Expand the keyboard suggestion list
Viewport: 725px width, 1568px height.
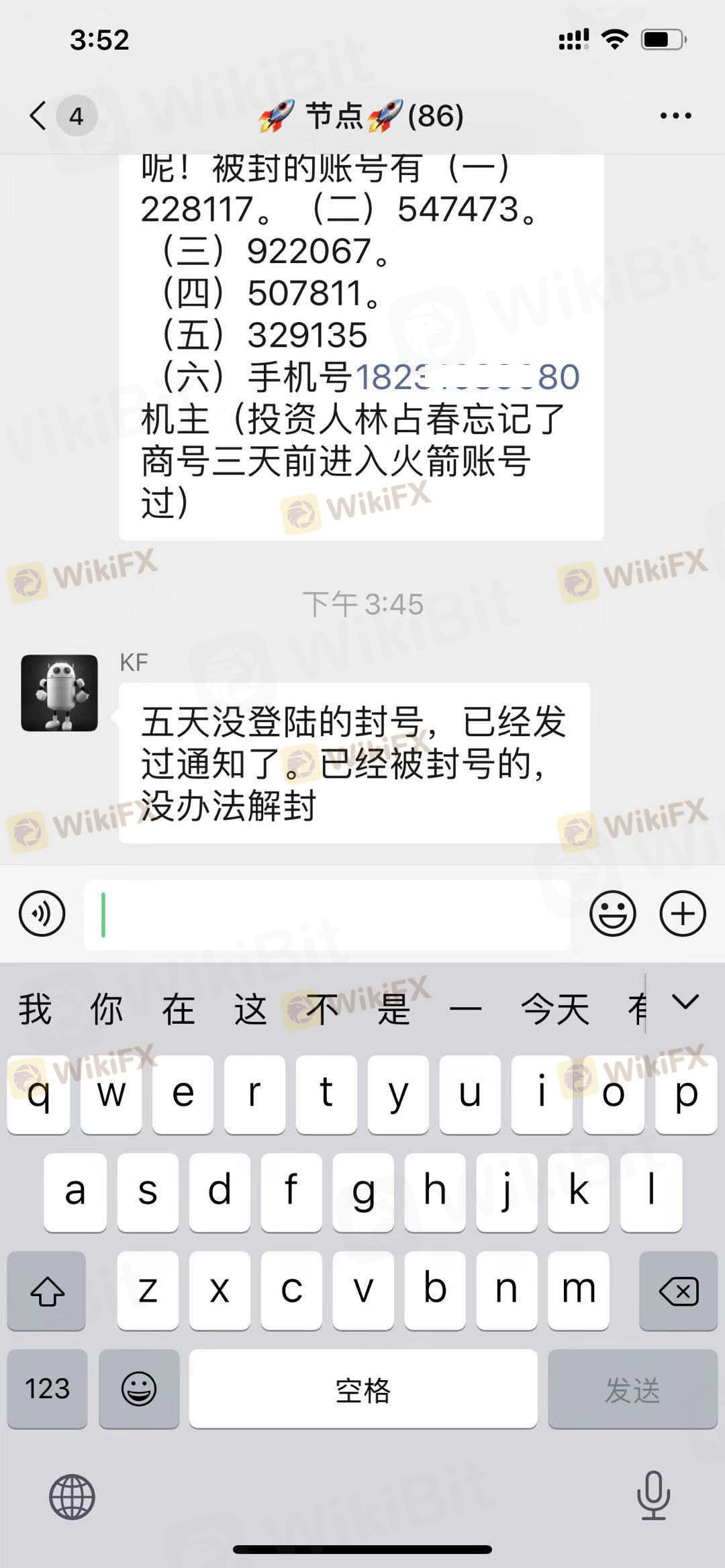coord(685,1002)
